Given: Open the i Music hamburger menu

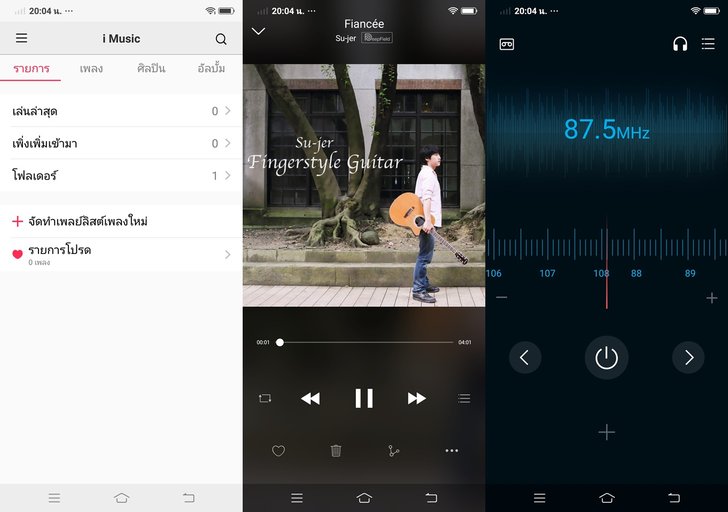Looking at the screenshot, I should 21,39.
